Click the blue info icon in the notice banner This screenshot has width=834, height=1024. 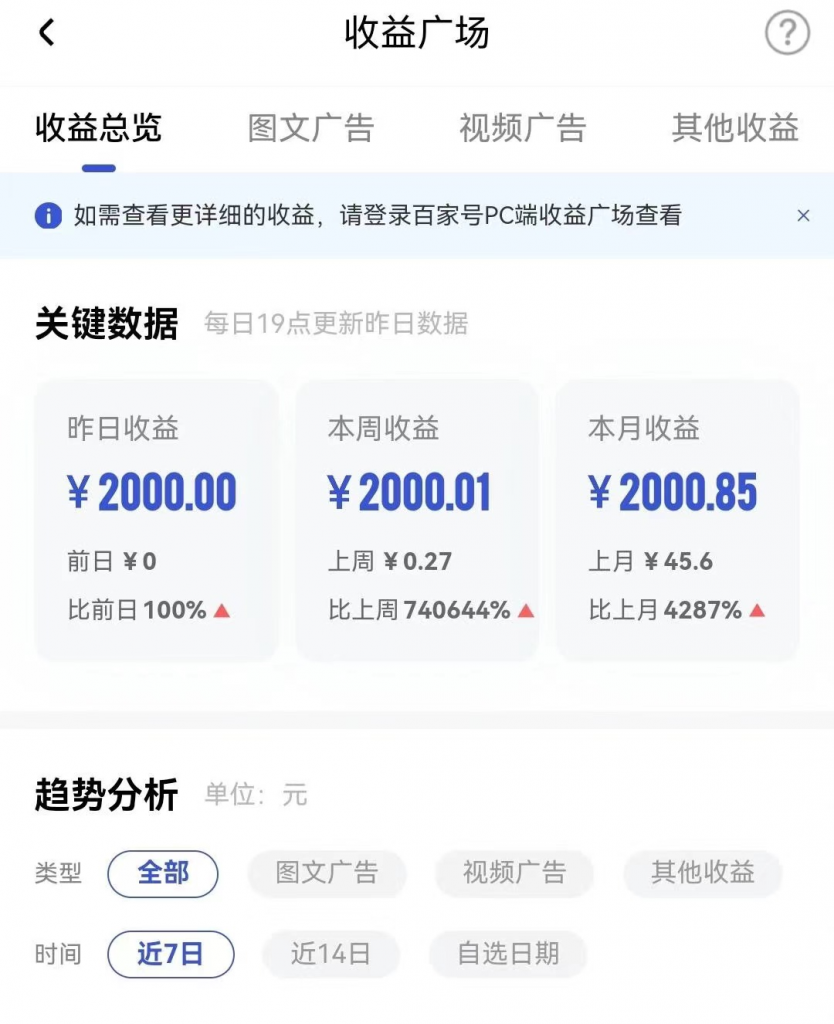point(47,216)
